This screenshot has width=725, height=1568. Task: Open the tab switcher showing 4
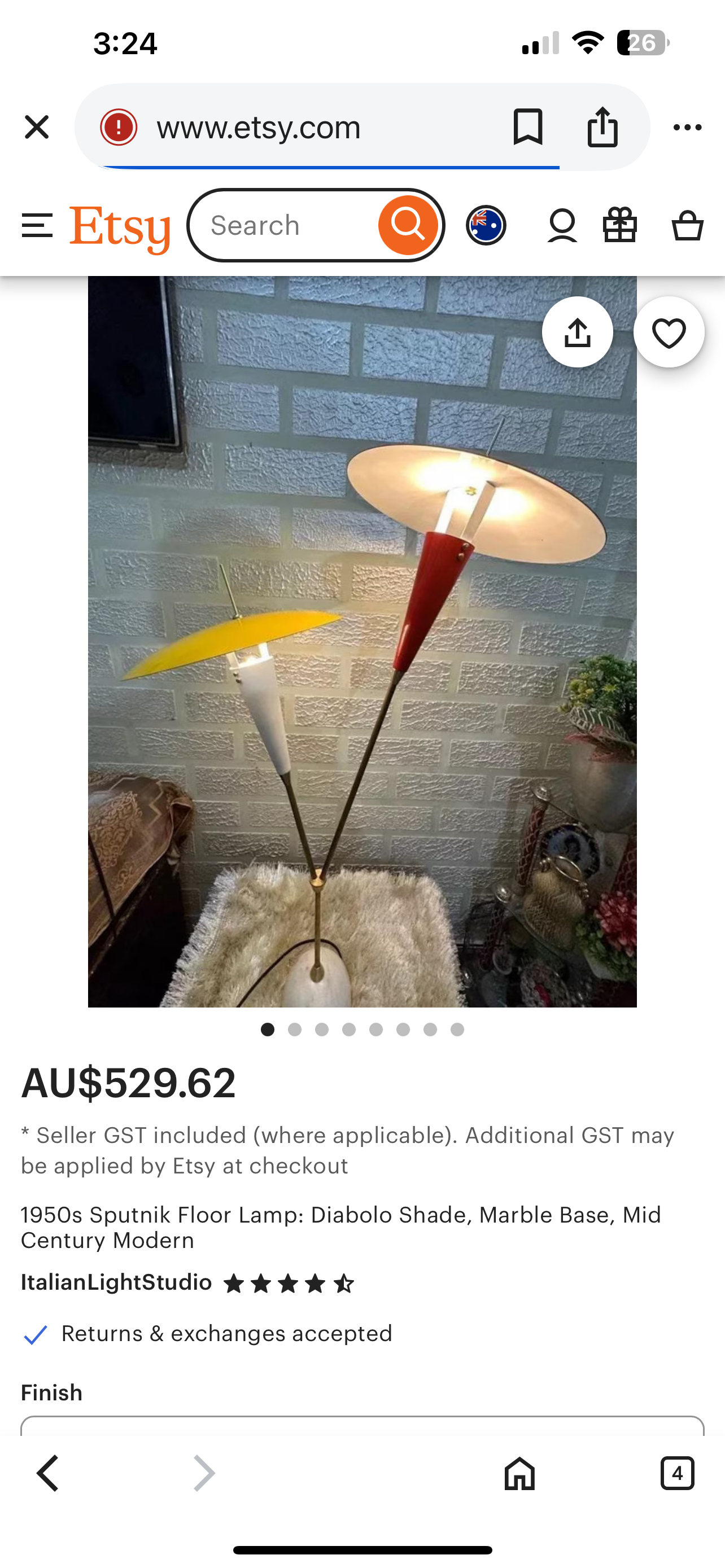pyautogui.click(x=677, y=1474)
